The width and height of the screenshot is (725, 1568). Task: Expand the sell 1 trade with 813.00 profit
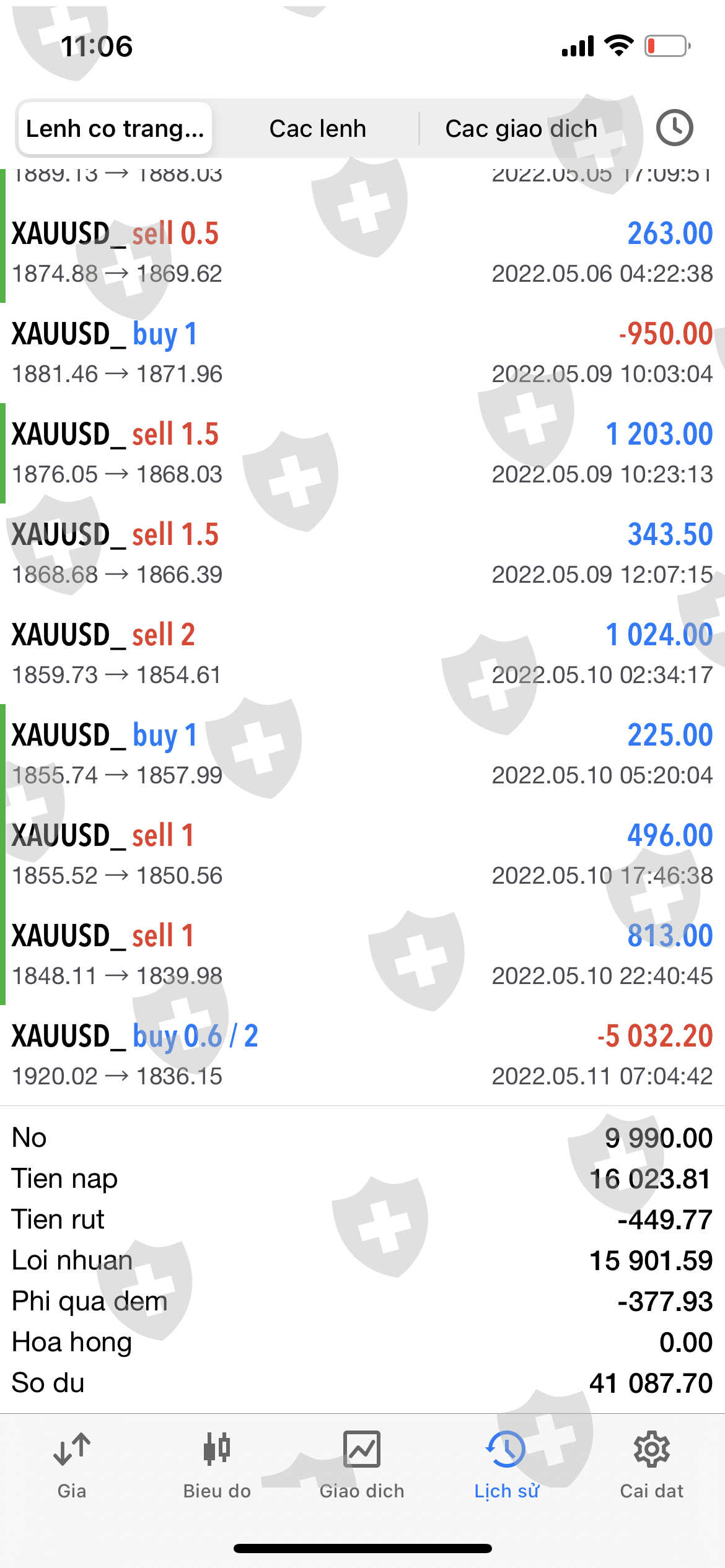(x=362, y=955)
